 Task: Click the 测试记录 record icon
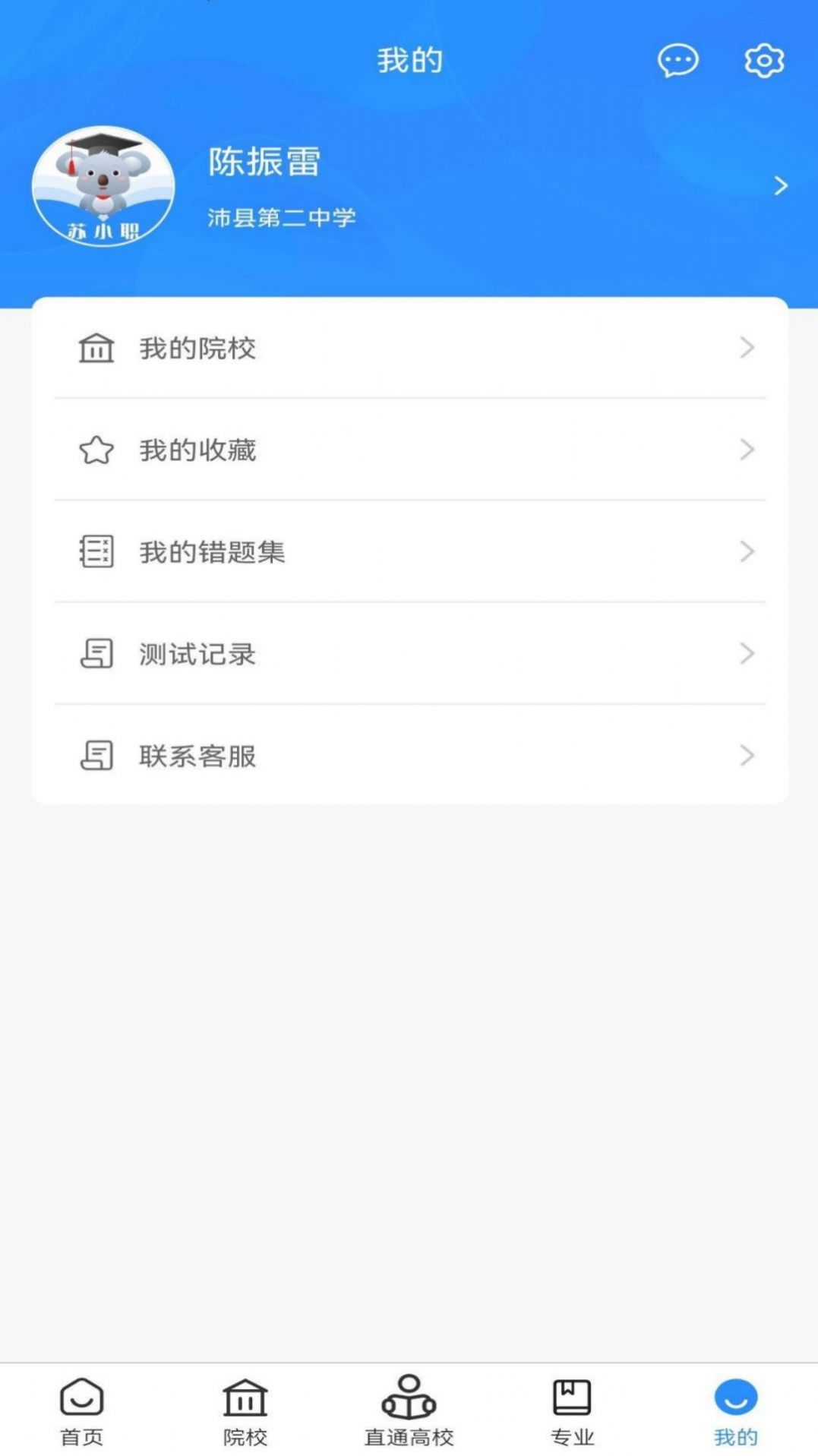[95, 654]
